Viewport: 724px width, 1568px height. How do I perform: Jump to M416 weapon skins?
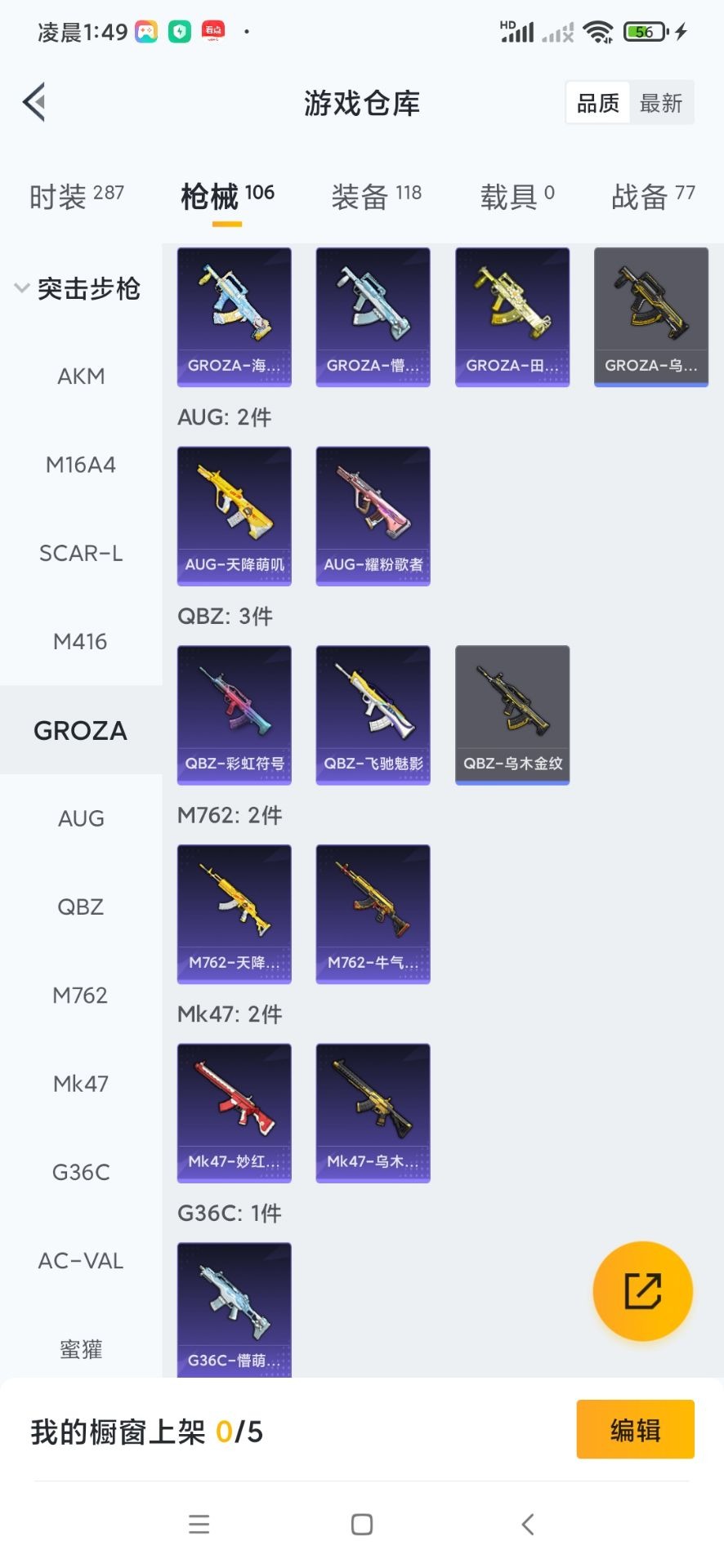[80, 642]
